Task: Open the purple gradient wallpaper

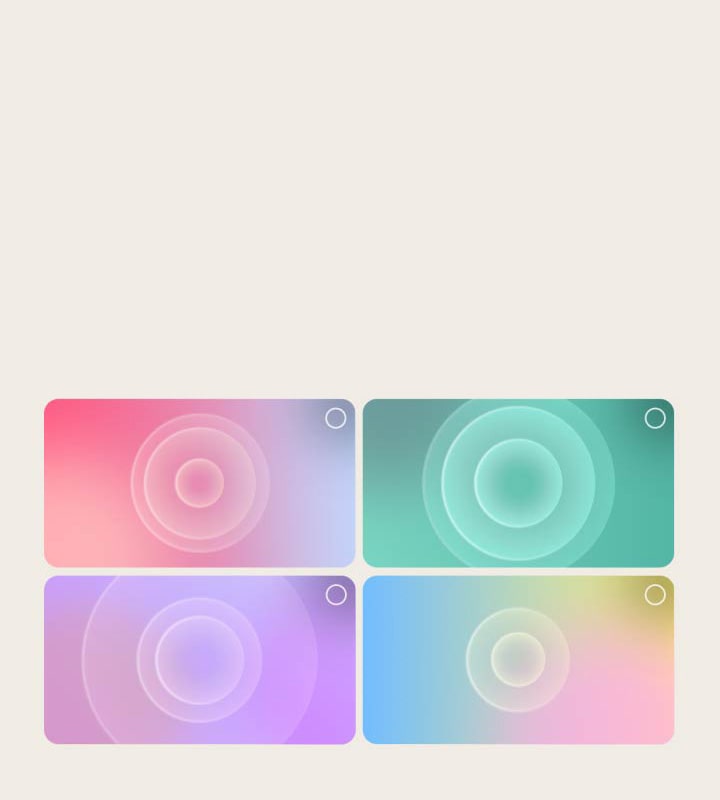Action: (199, 660)
